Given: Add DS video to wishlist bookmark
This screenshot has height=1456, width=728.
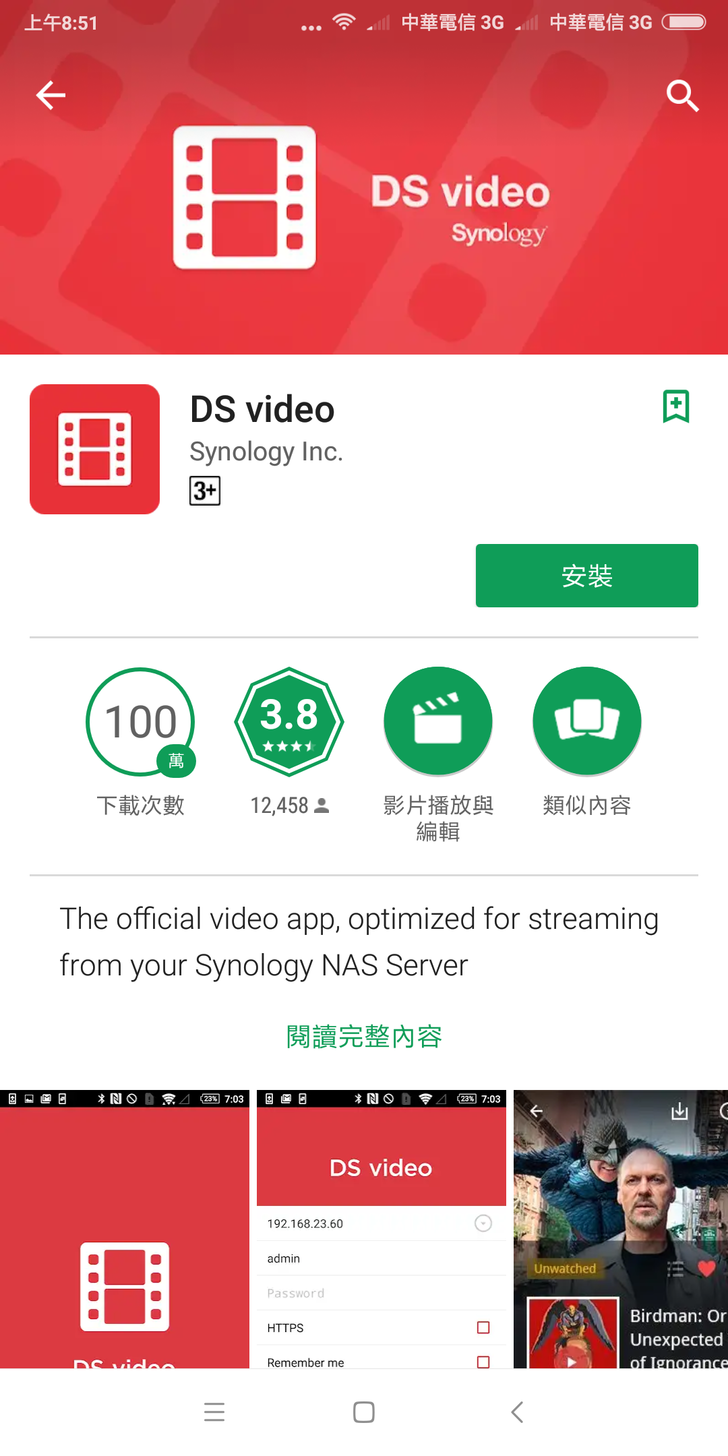Looking at the screenshot, I should 676,406.
